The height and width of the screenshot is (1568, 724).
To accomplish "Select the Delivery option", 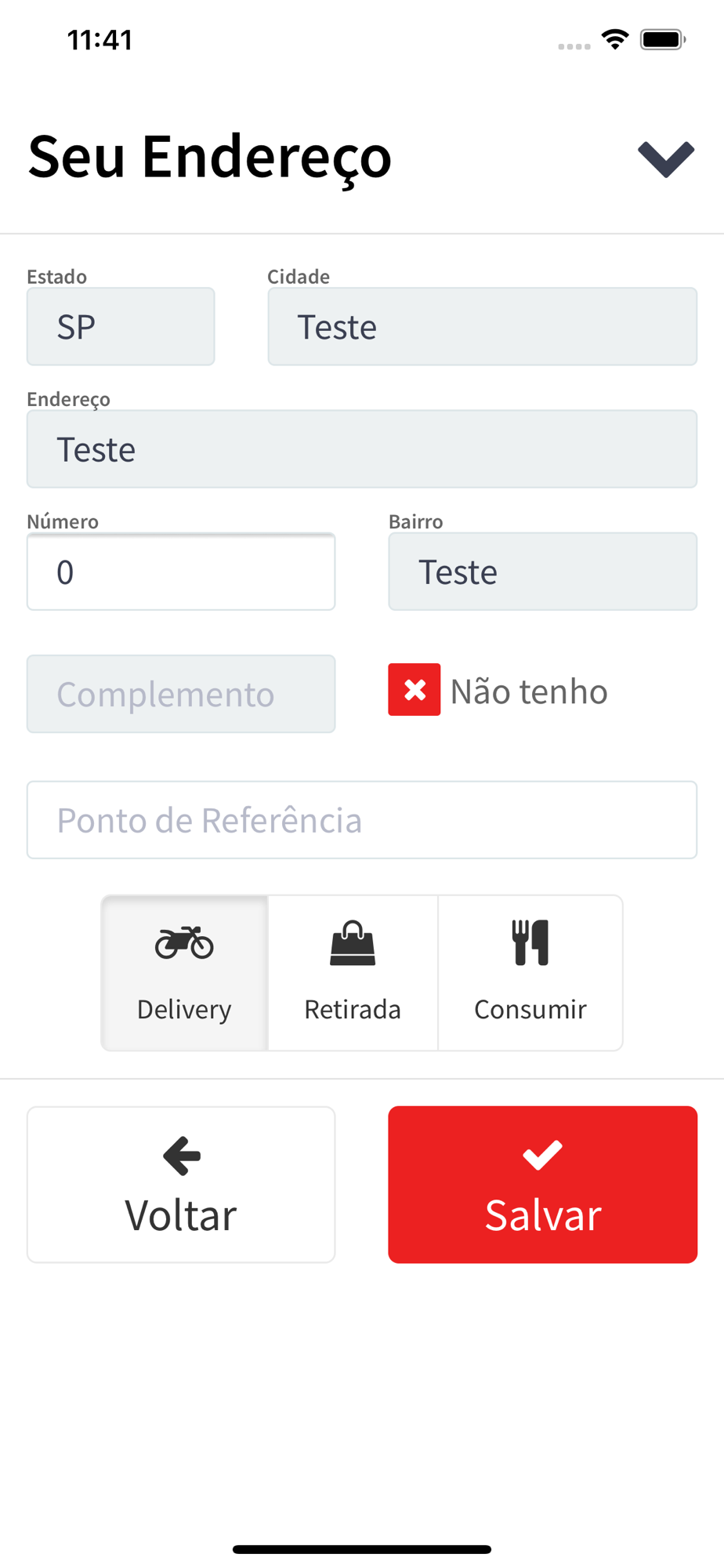I will (x=185, y=972).
